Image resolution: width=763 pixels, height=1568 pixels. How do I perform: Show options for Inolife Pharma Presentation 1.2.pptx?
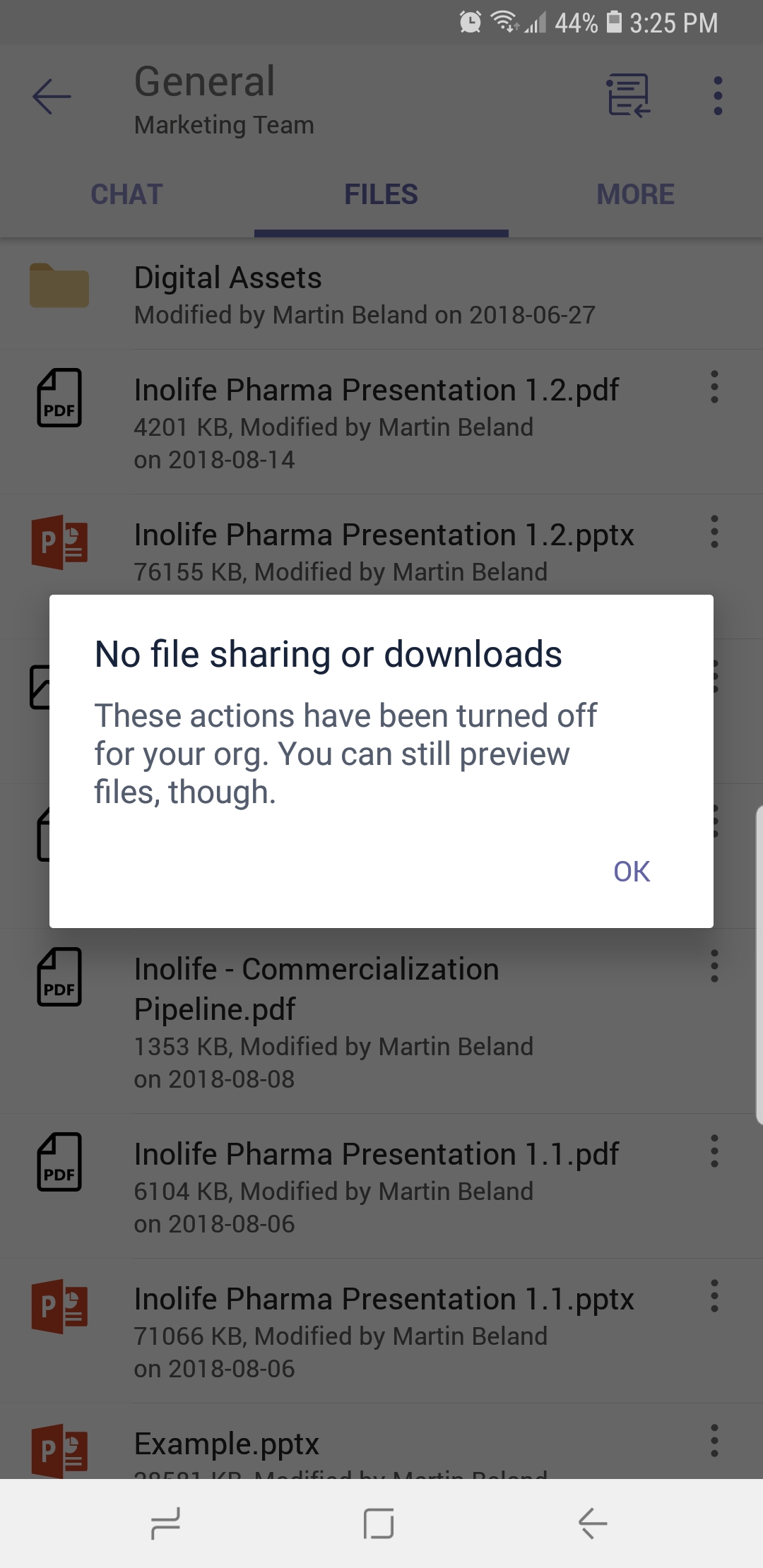click(x=714, y=532)
